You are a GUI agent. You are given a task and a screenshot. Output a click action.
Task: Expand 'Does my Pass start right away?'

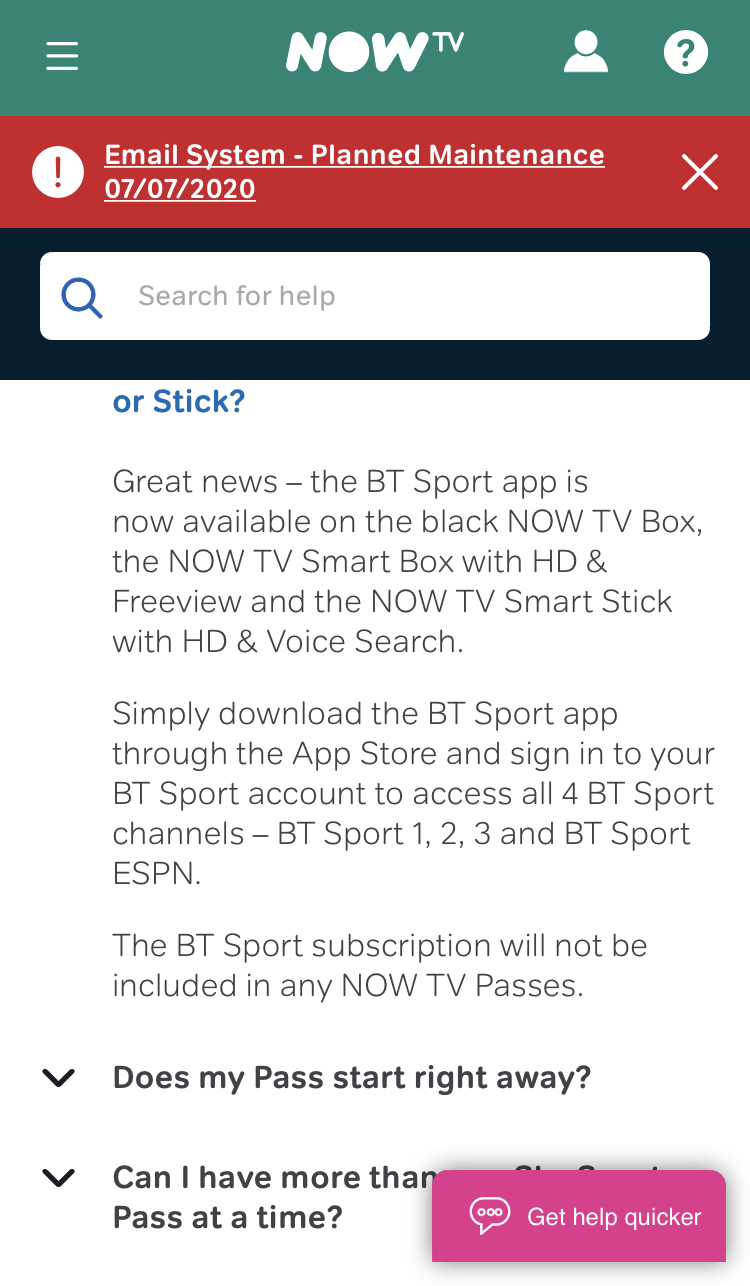click(351, 1078)
